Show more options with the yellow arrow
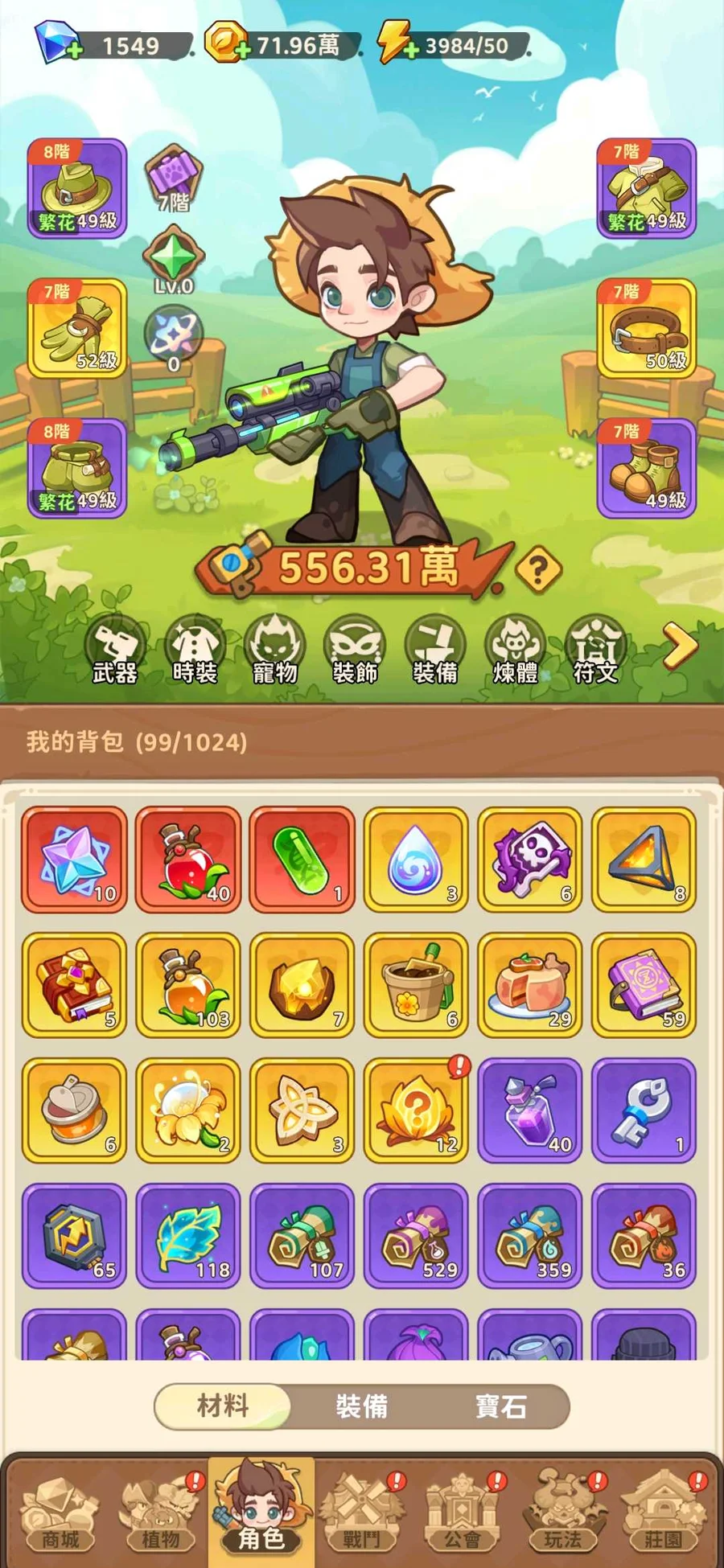The height and width of the screenshot is (1568, 724). pos(678,646)
